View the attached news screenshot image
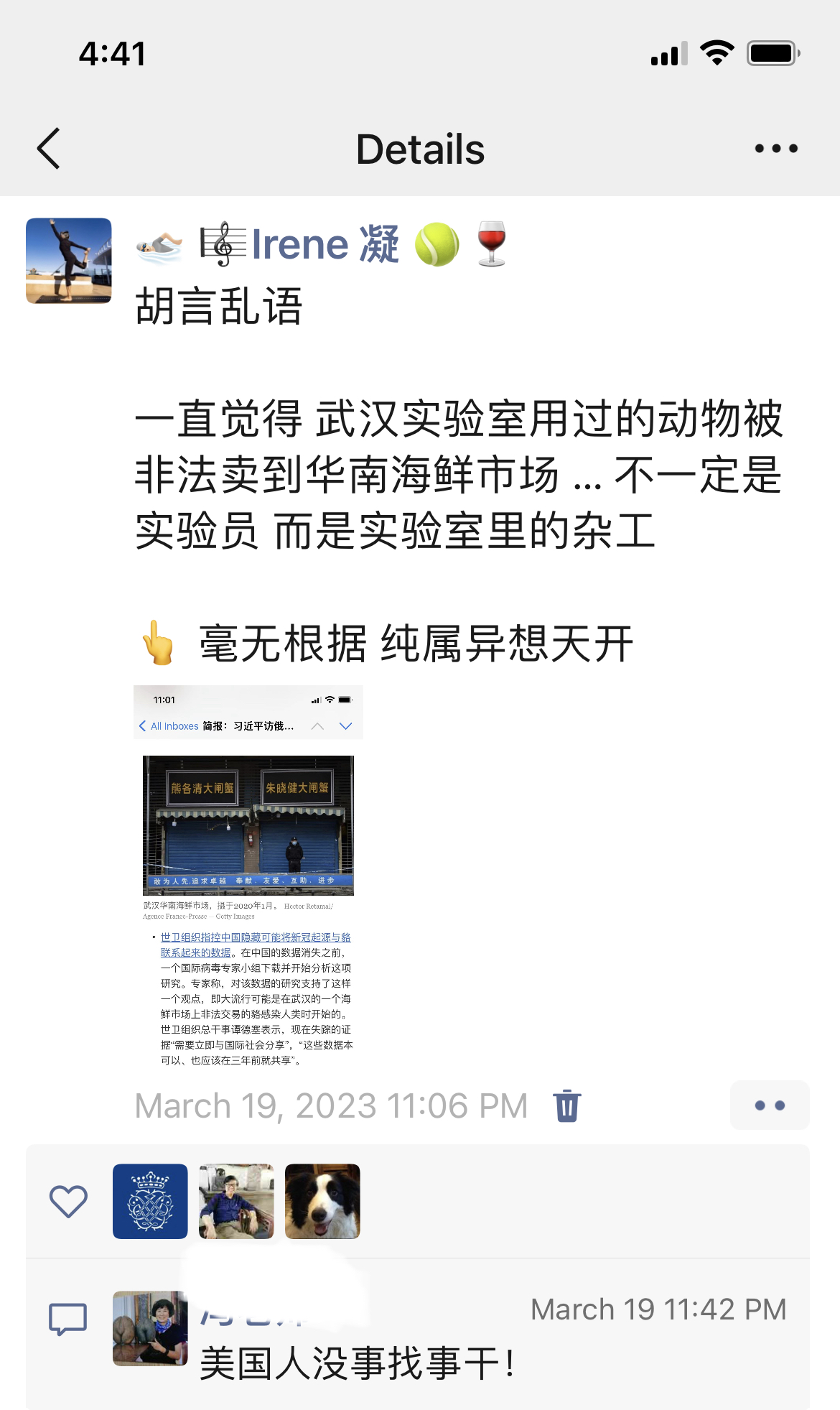The height and width of the screenshot is (1410, 840). pyautogui.click(x=248, y=876)
